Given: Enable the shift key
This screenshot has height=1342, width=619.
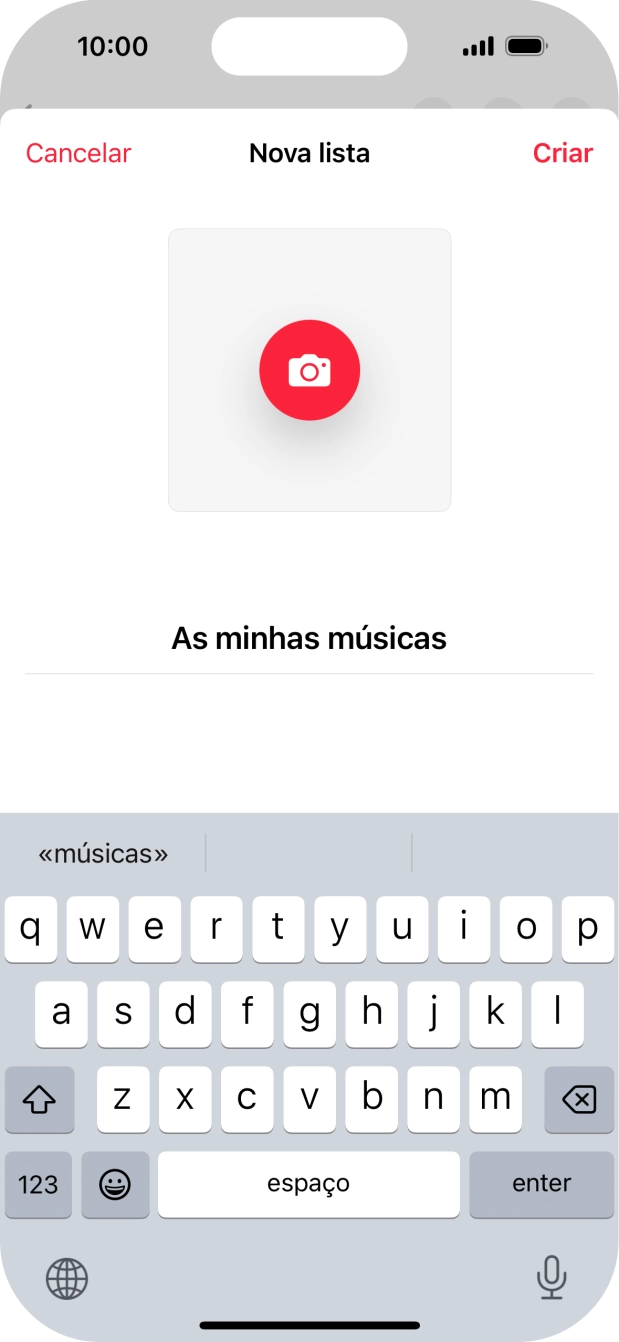Looking at the screenshot, I should tap(39, 1100).
